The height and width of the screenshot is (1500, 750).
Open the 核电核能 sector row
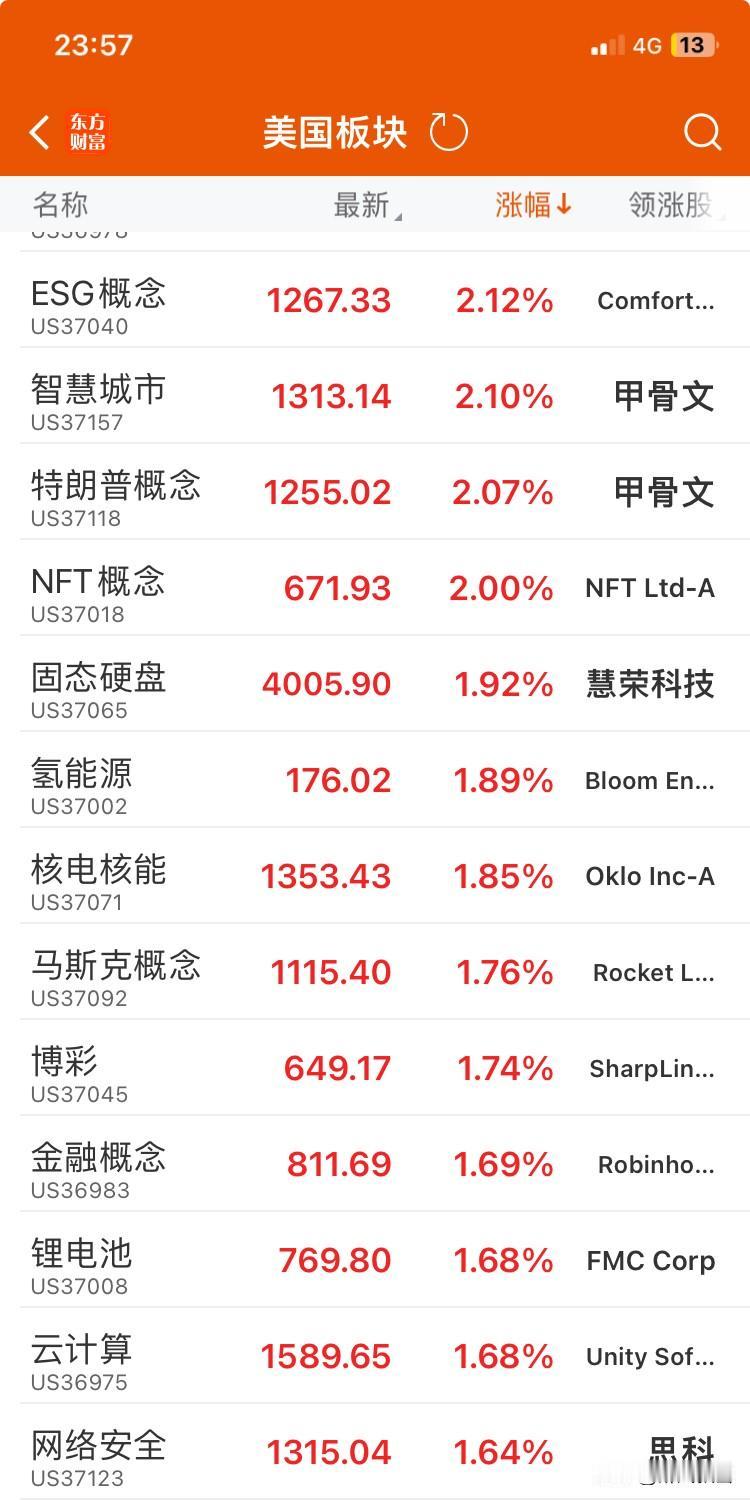click(x=375, y=876)
